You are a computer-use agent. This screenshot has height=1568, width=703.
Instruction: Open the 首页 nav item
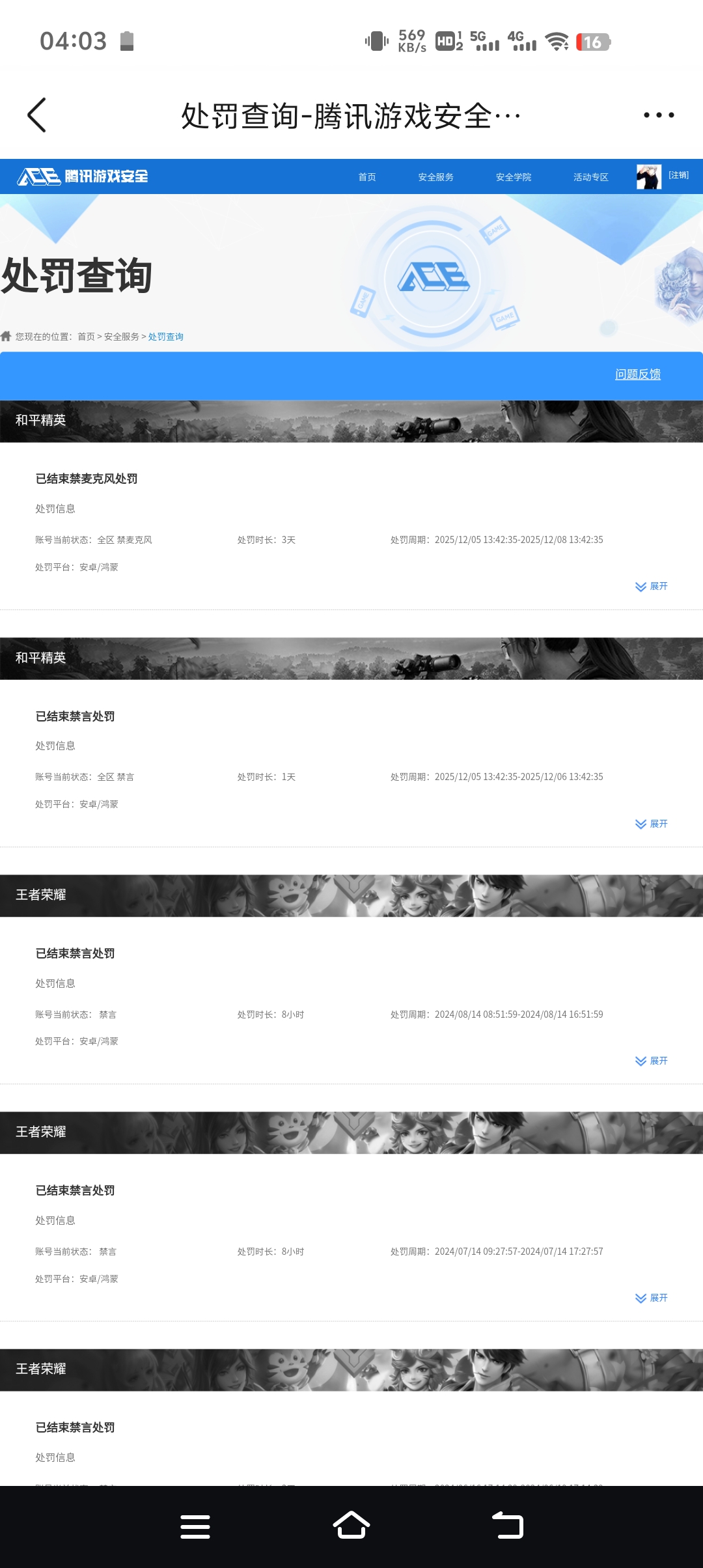click(x=367, y=177)
